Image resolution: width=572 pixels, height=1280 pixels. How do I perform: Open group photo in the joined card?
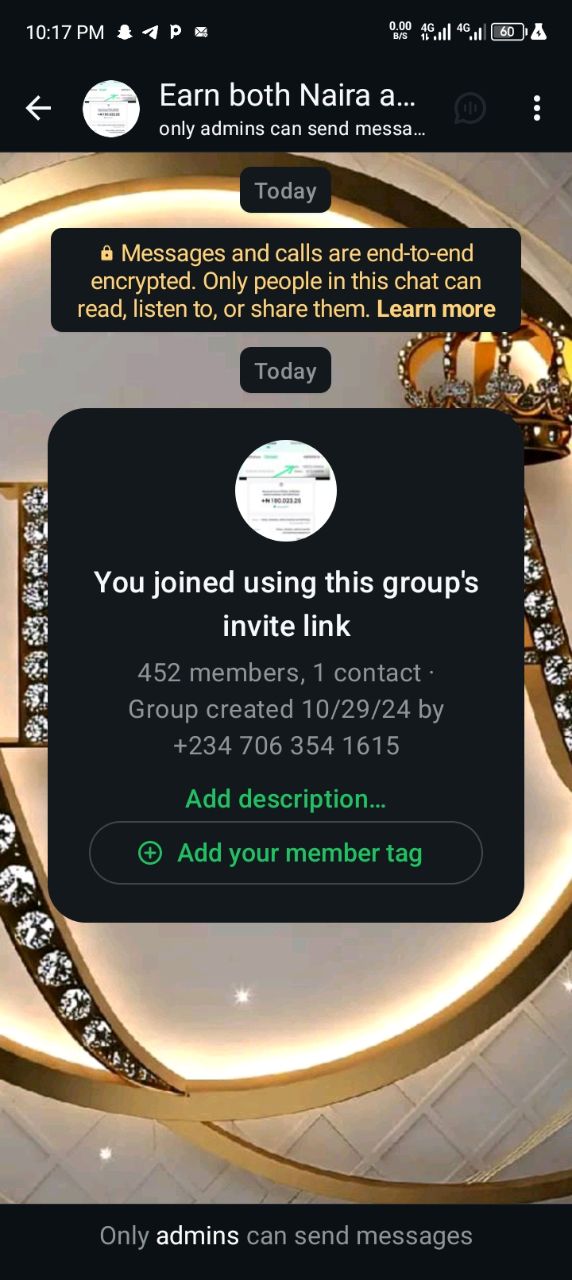point(286,491)
